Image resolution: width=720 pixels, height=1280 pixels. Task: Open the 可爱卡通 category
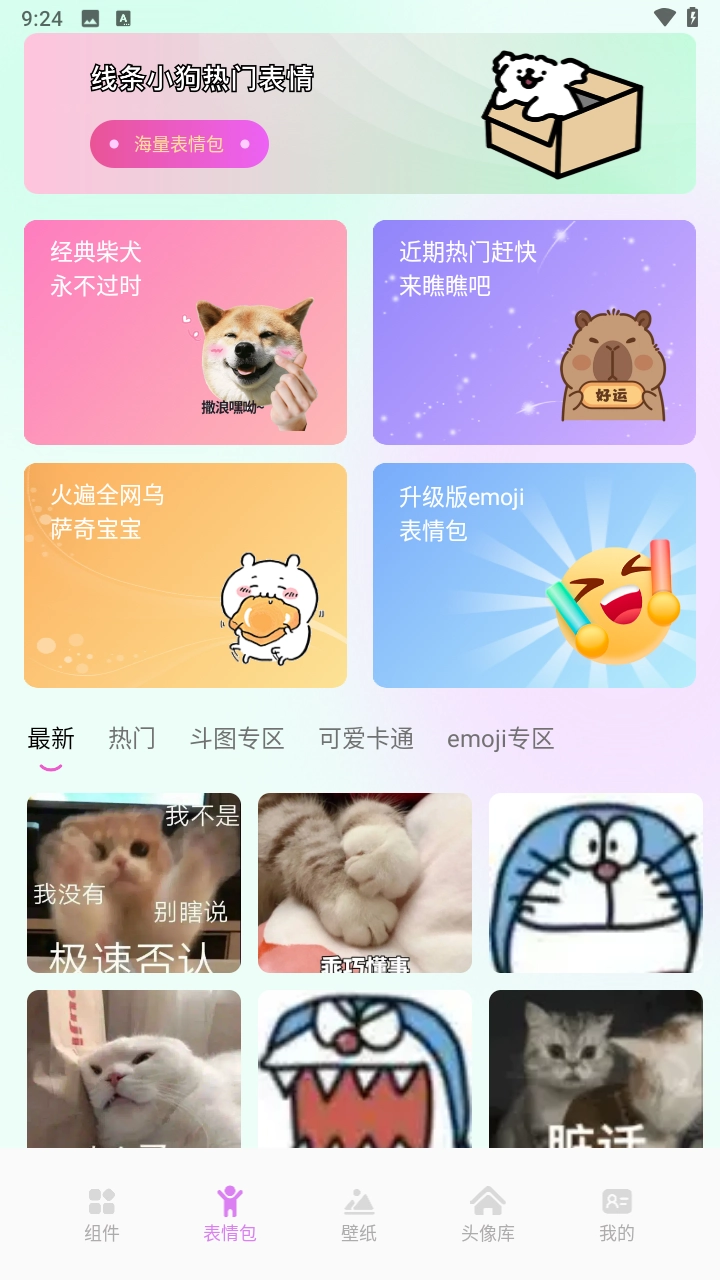click(368, 738)
